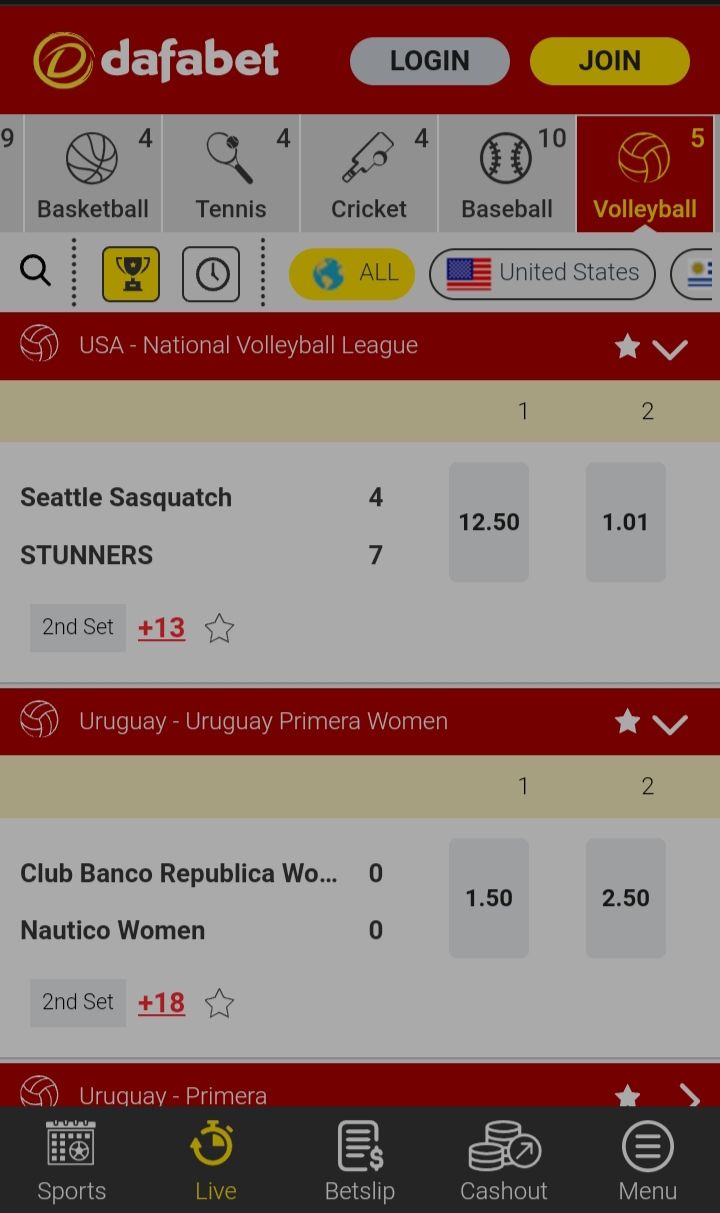
Task: Open +13 more markets for Seattle Sasquatch
Action: tap(161, 628)
